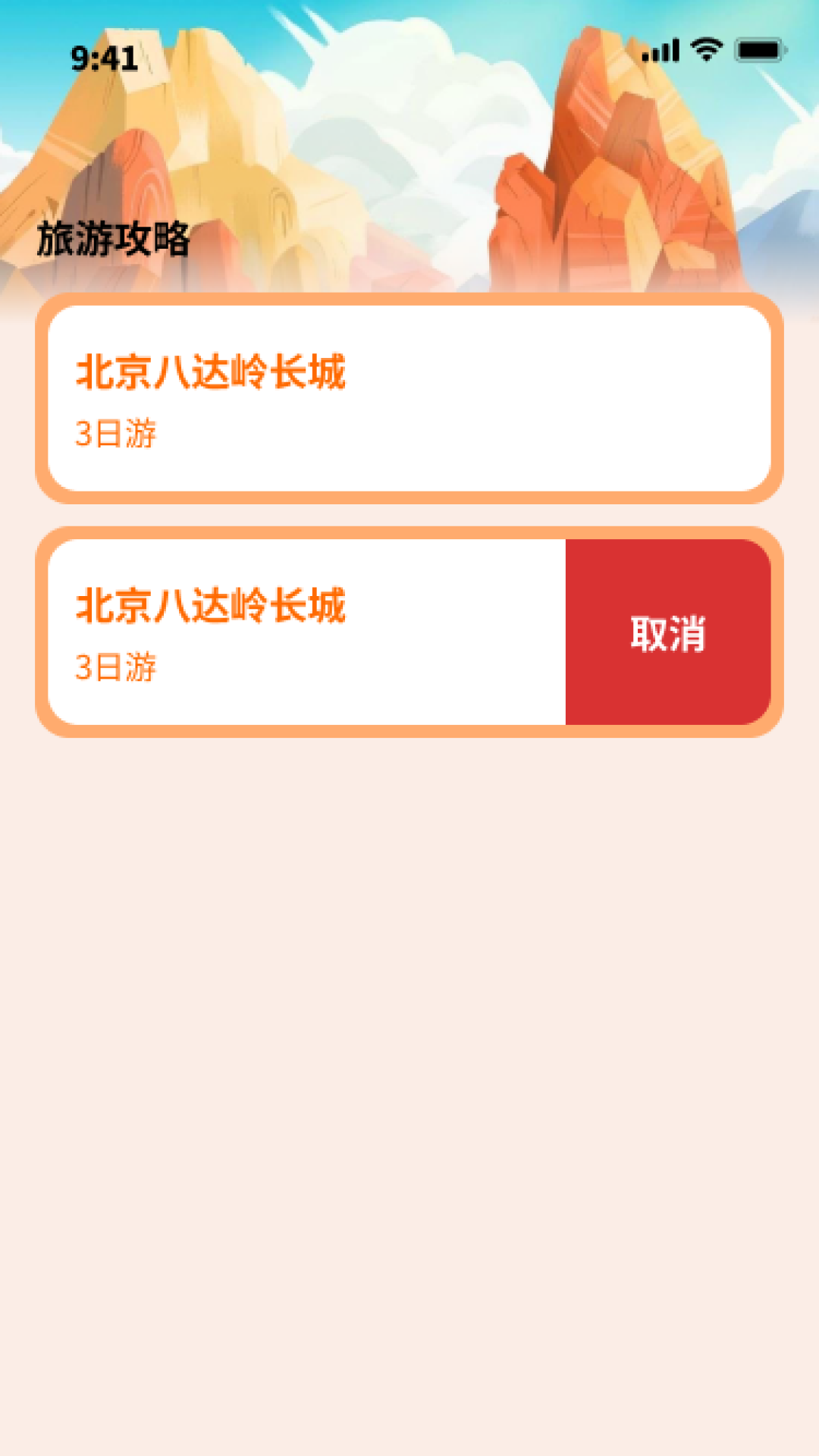Toggle cancel state on the swiped card
This screenshot has width=819, height=1456.
[667, 637]
